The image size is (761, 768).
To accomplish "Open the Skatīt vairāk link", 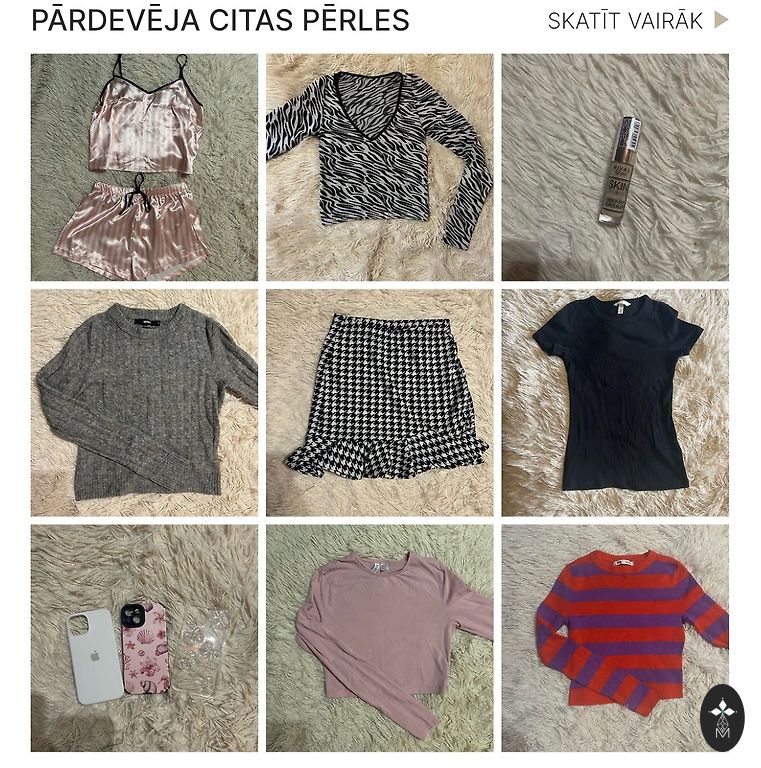I will (x=637, y=21).
